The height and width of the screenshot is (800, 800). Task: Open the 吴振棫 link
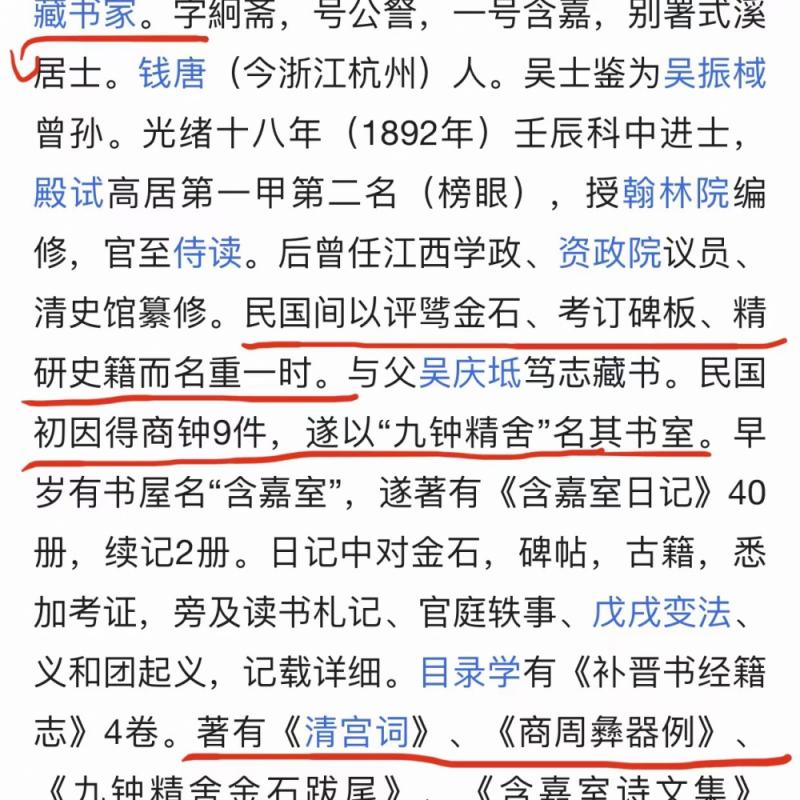(715, 75)
